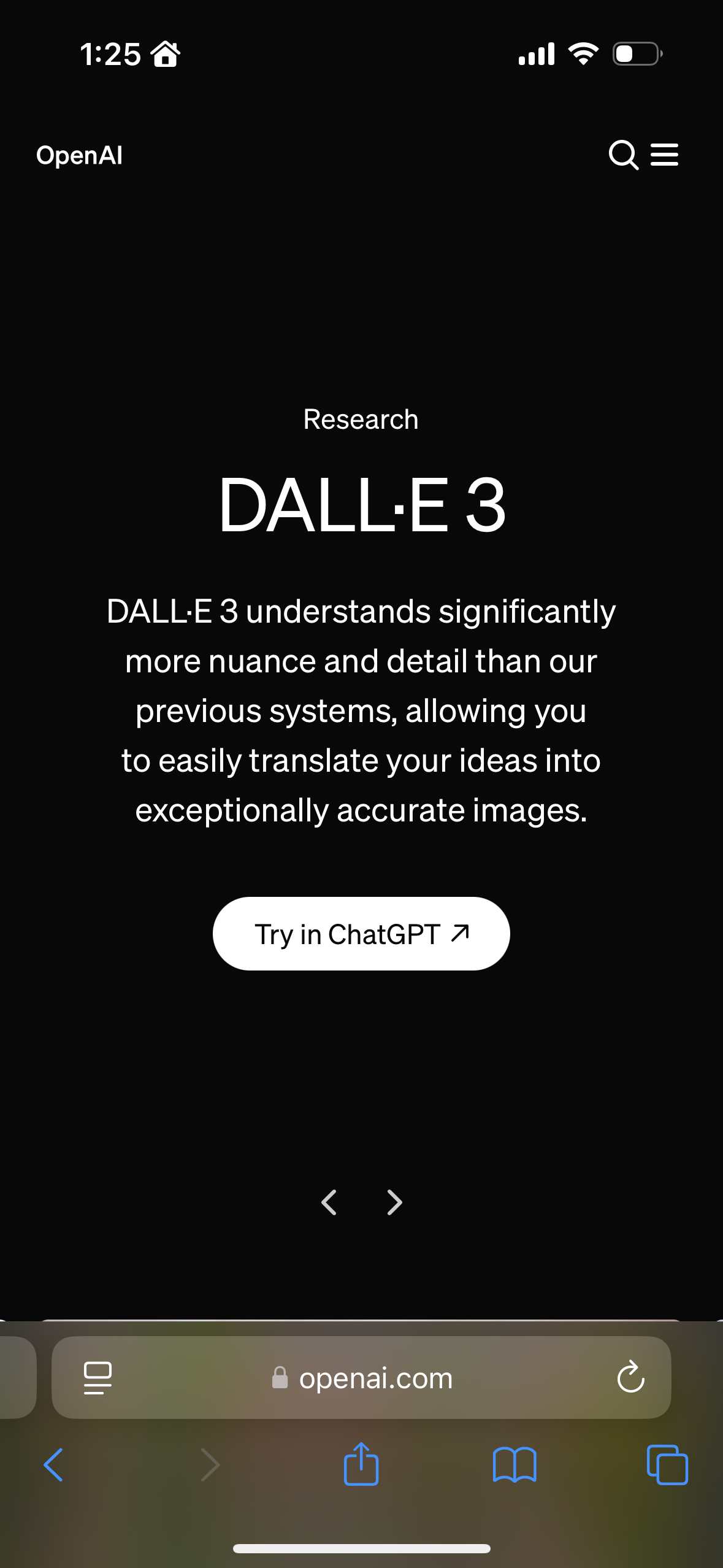Open the site search icon
Viewport: 723px width, 1568px height.
[x=623, y=155]
